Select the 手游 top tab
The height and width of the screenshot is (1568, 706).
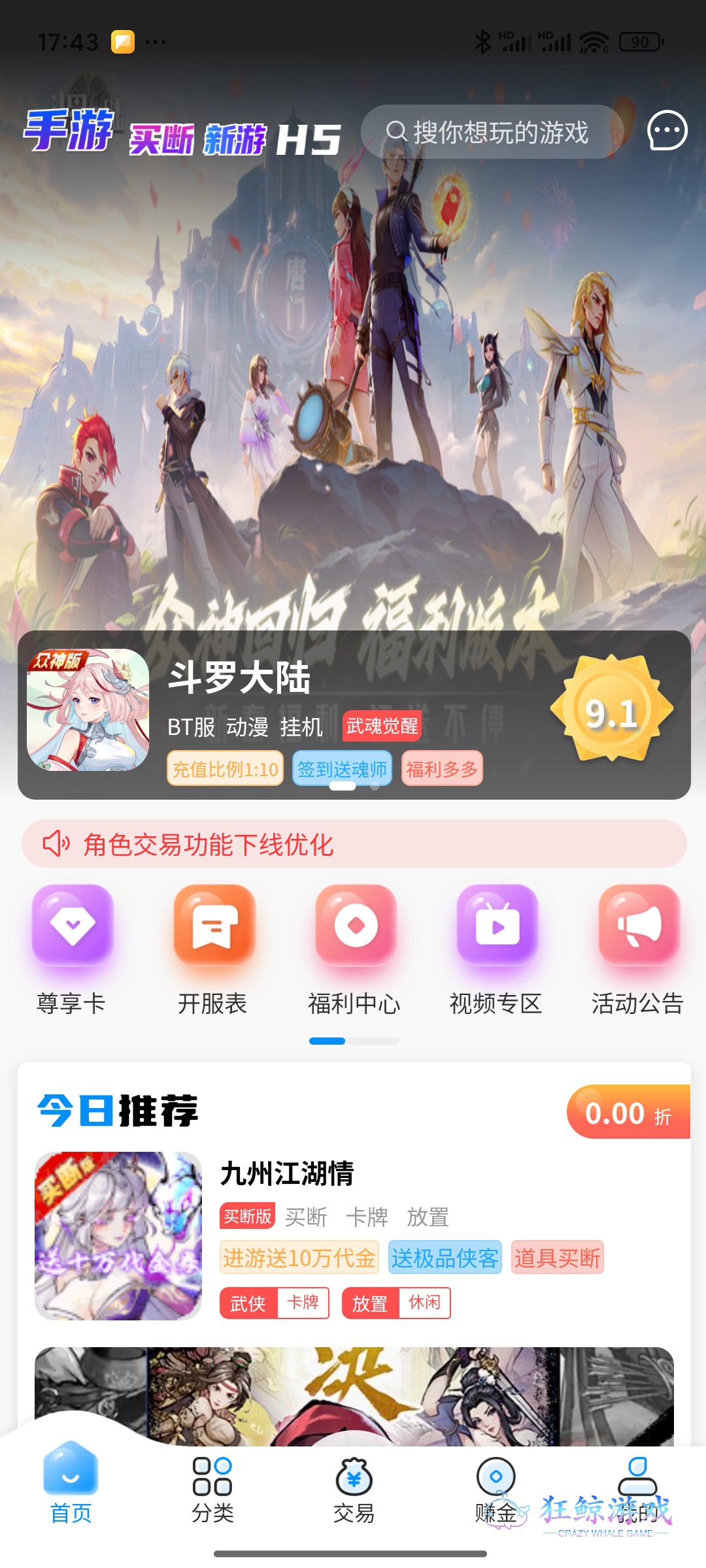click(68, 131)
